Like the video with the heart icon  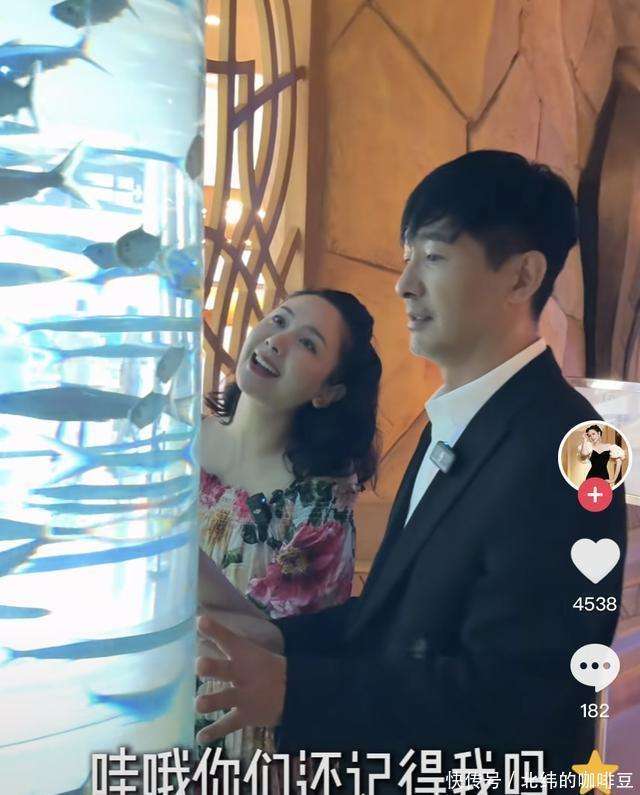point(595,560)
